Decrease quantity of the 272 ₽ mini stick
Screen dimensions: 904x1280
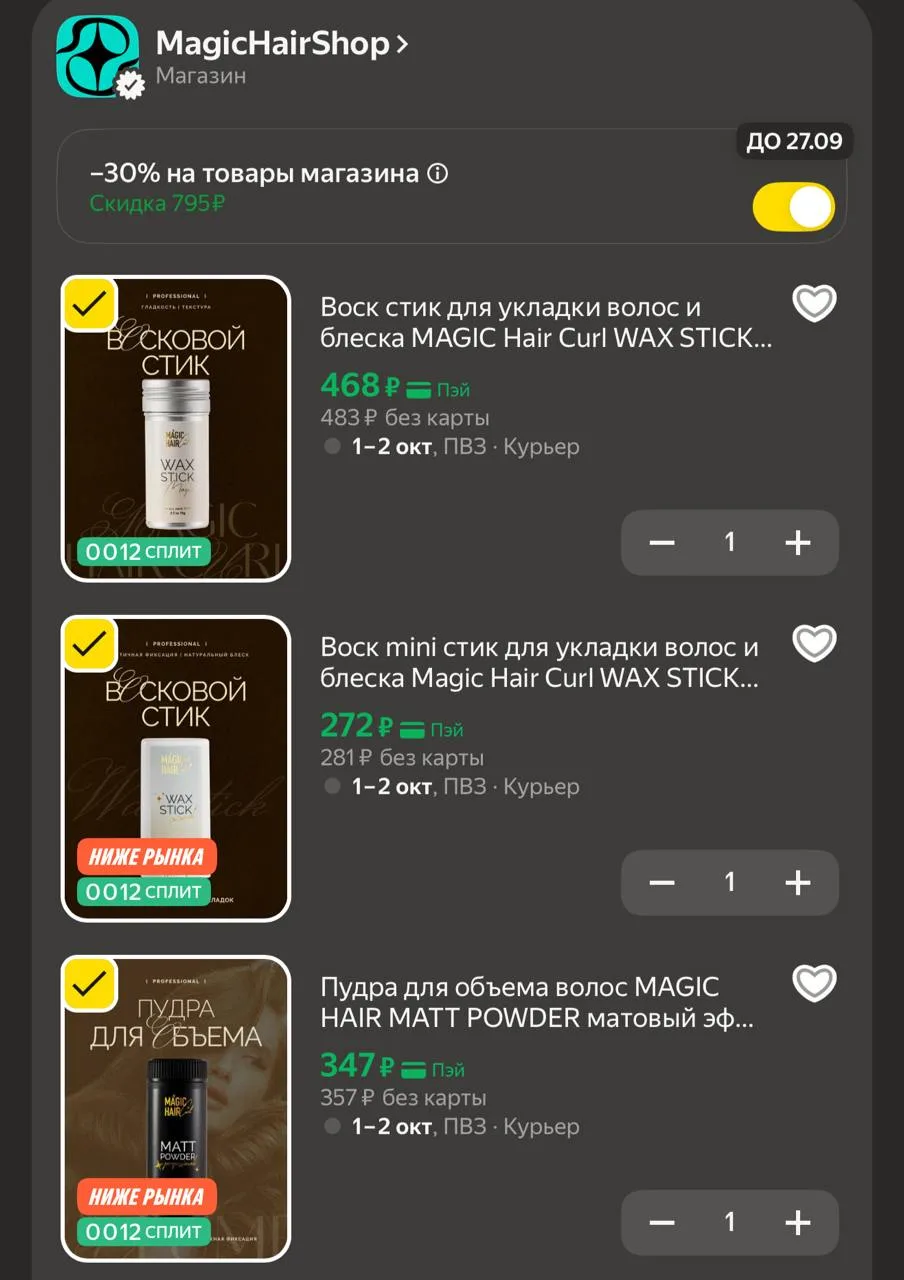[662, 882]
